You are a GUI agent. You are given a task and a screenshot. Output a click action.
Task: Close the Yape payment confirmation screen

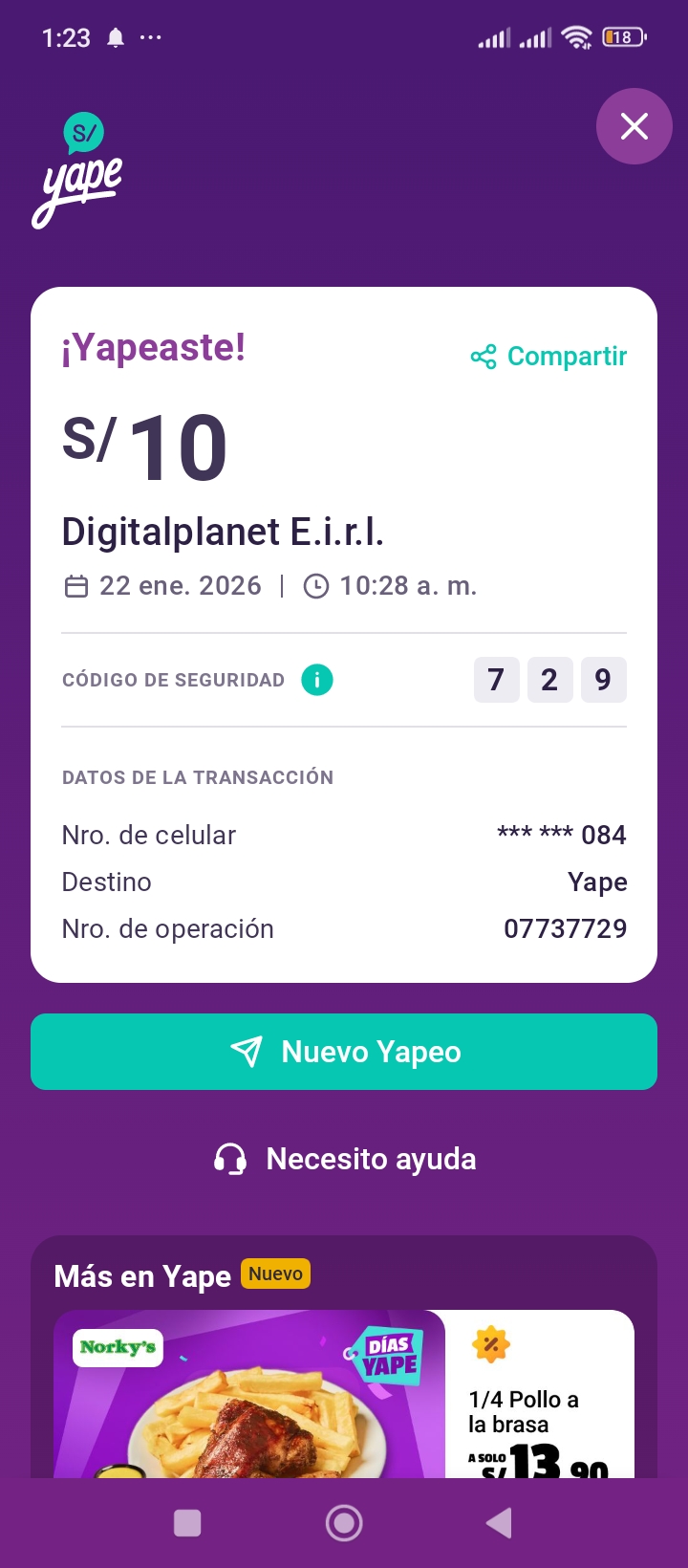point(634,126)
